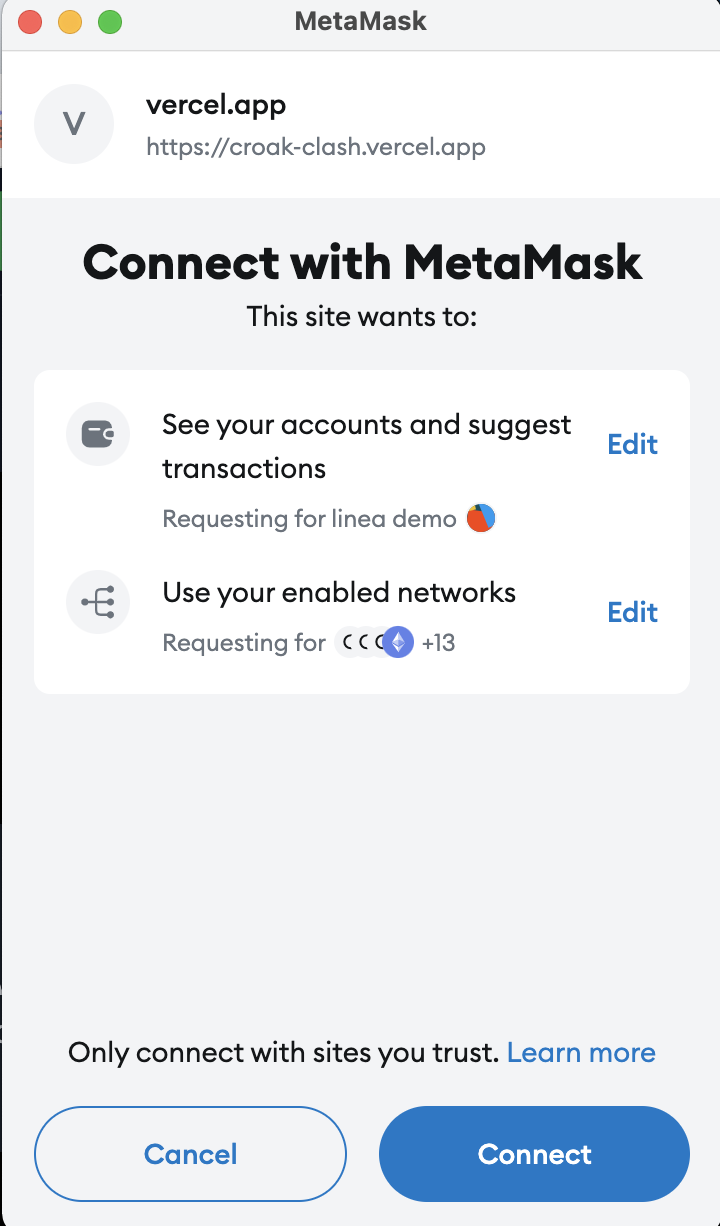Edit the accounts permission for linea demo
The height and width of the screenshot is (1226, 720).
(x=632, y=444)
